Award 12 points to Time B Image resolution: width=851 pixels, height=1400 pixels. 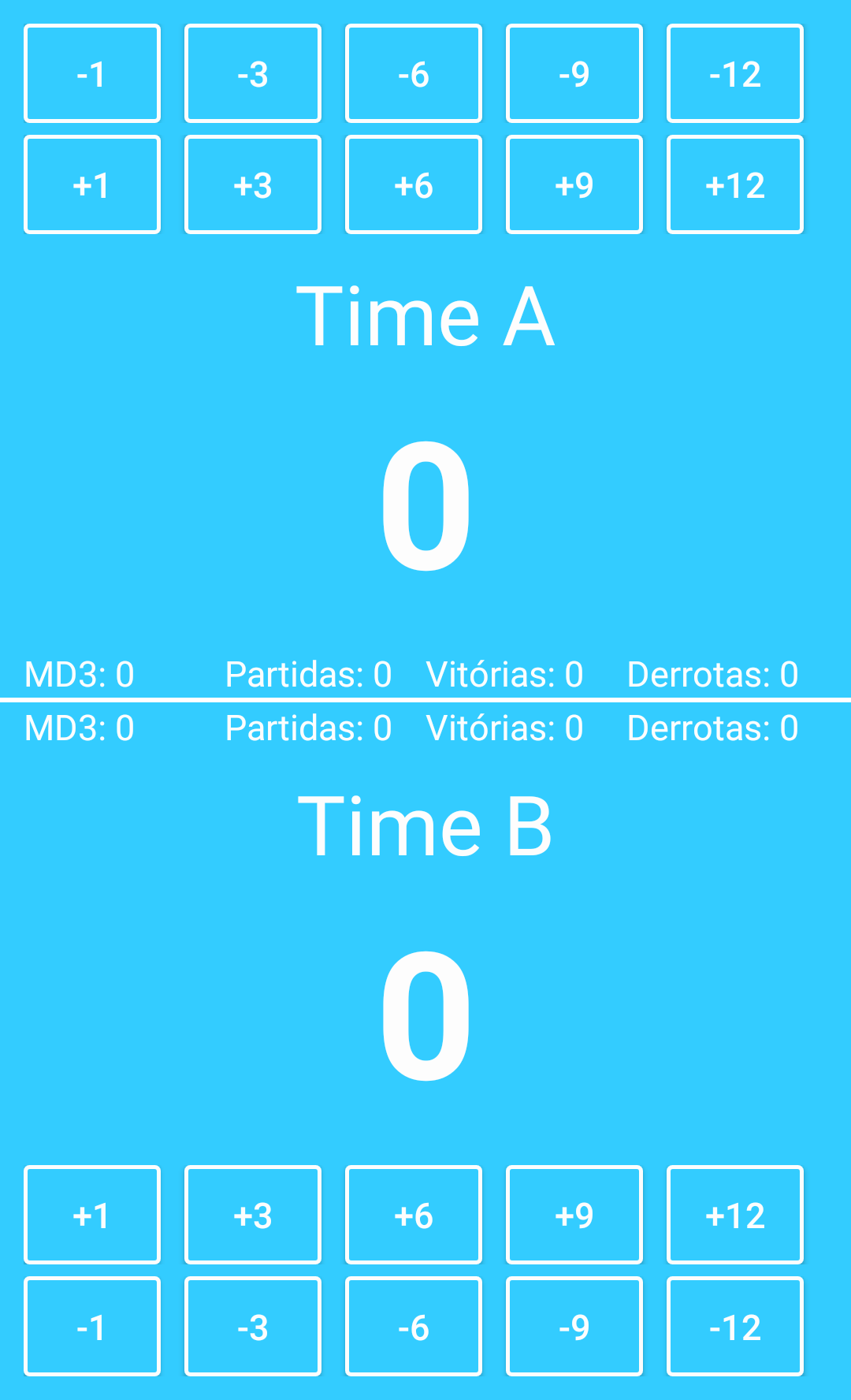(x=735, y=1215)
